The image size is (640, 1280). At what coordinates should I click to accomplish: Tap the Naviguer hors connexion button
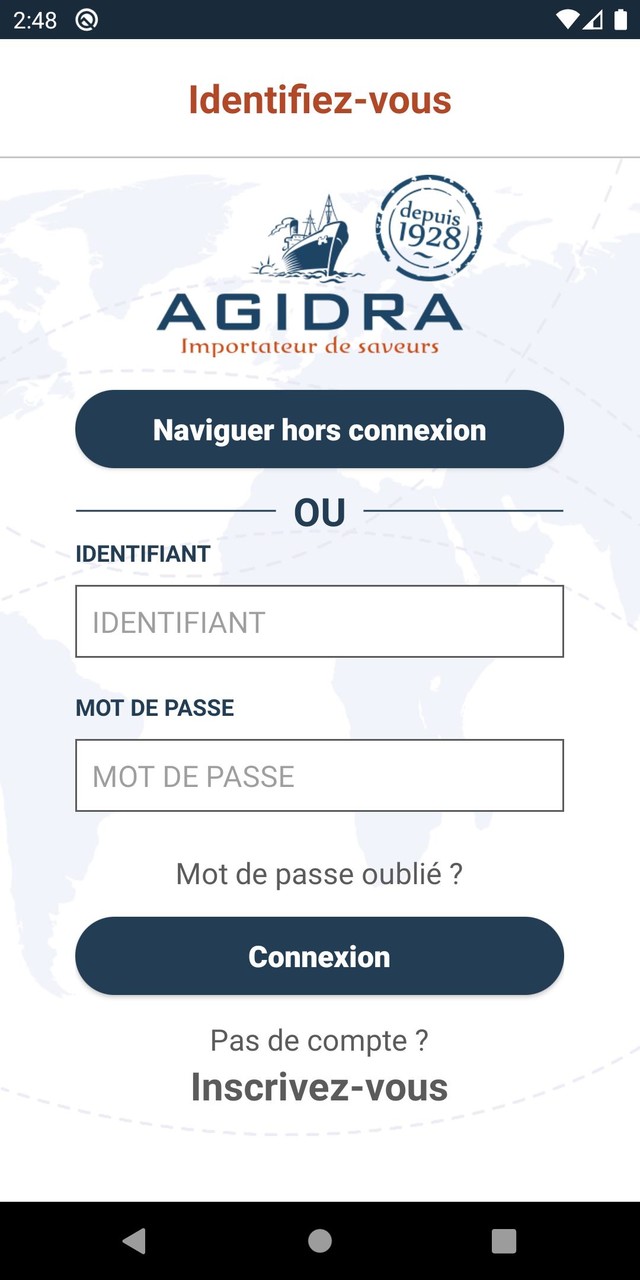click(319, 430)
